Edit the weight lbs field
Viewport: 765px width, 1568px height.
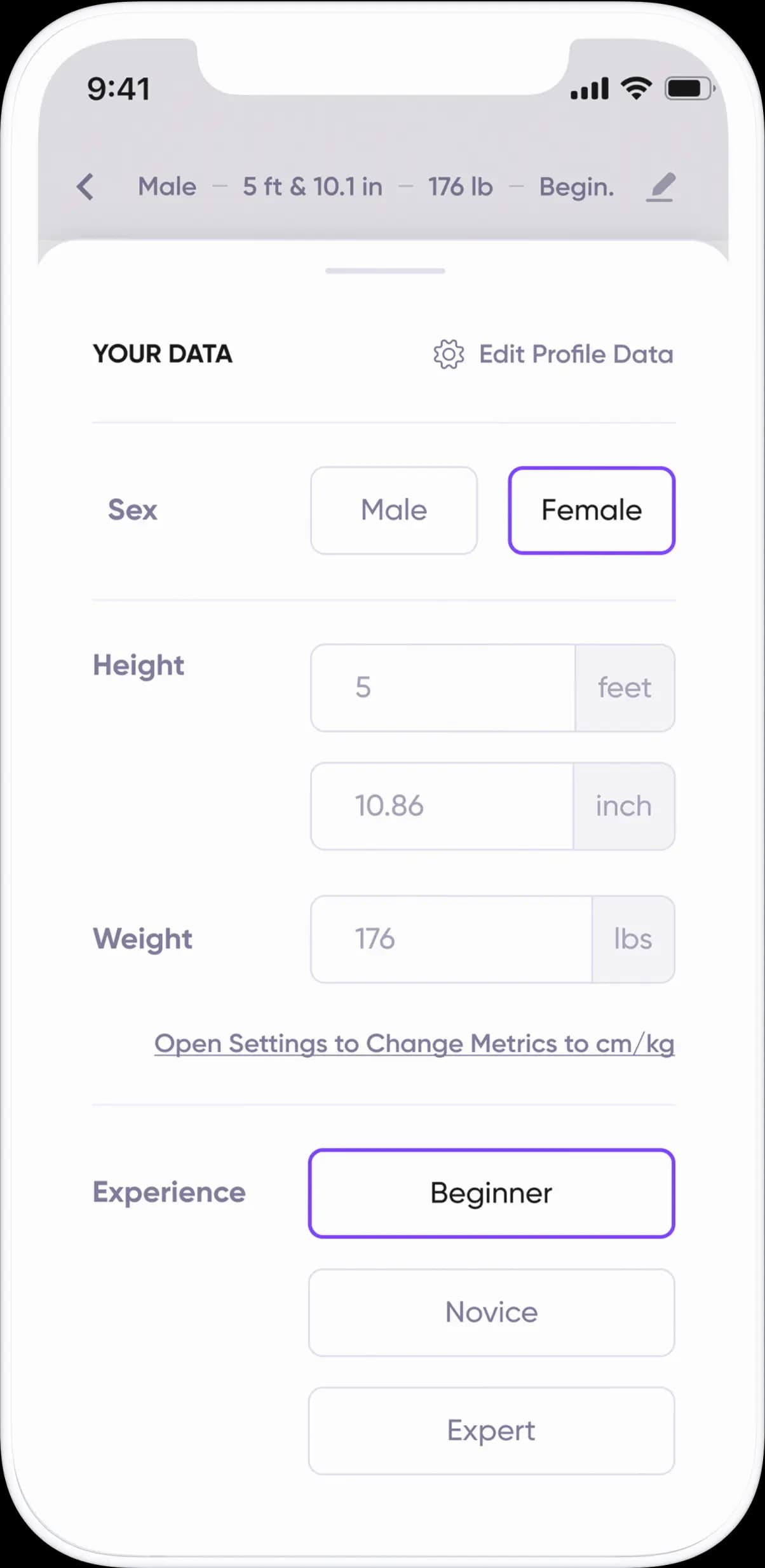pos(451,939)
